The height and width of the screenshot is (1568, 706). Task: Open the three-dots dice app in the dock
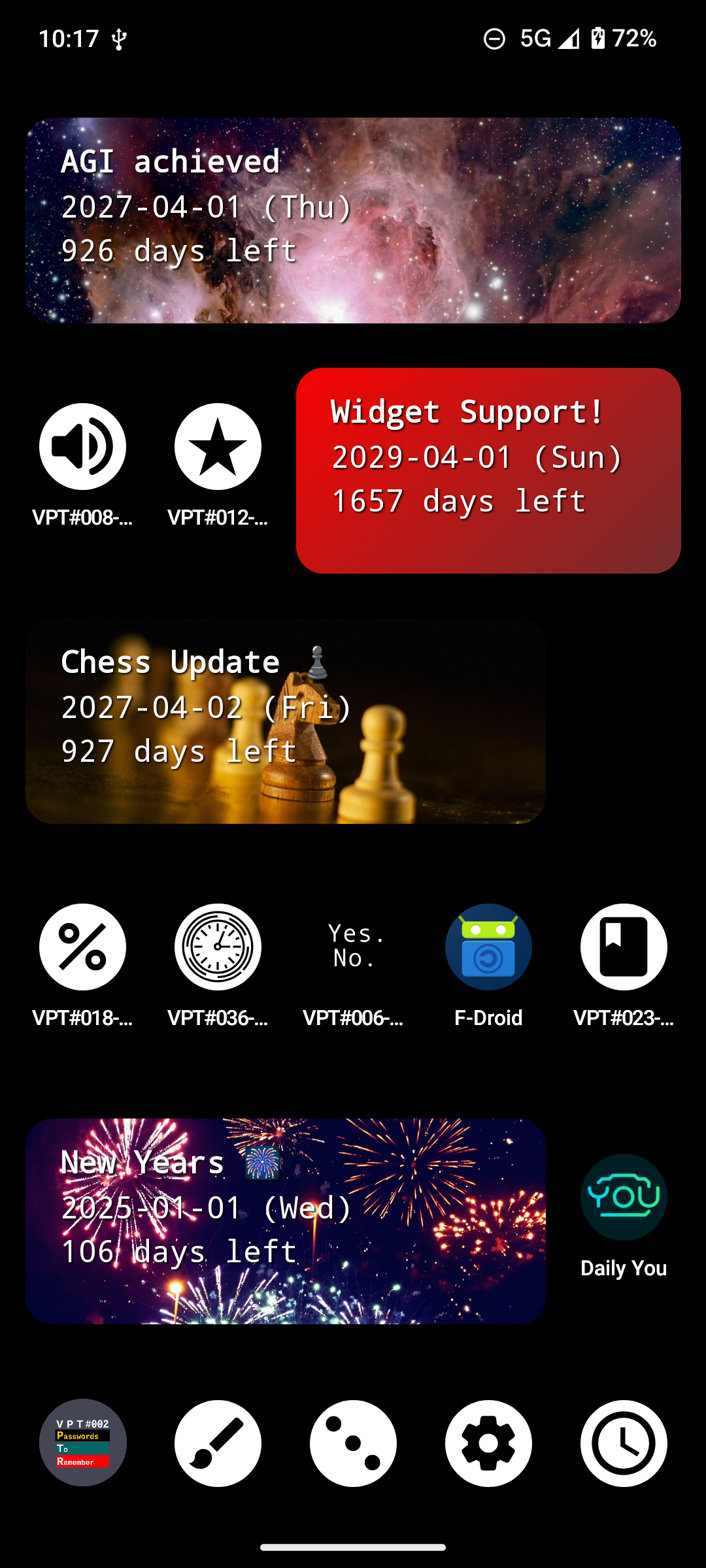coord(353,1443)
